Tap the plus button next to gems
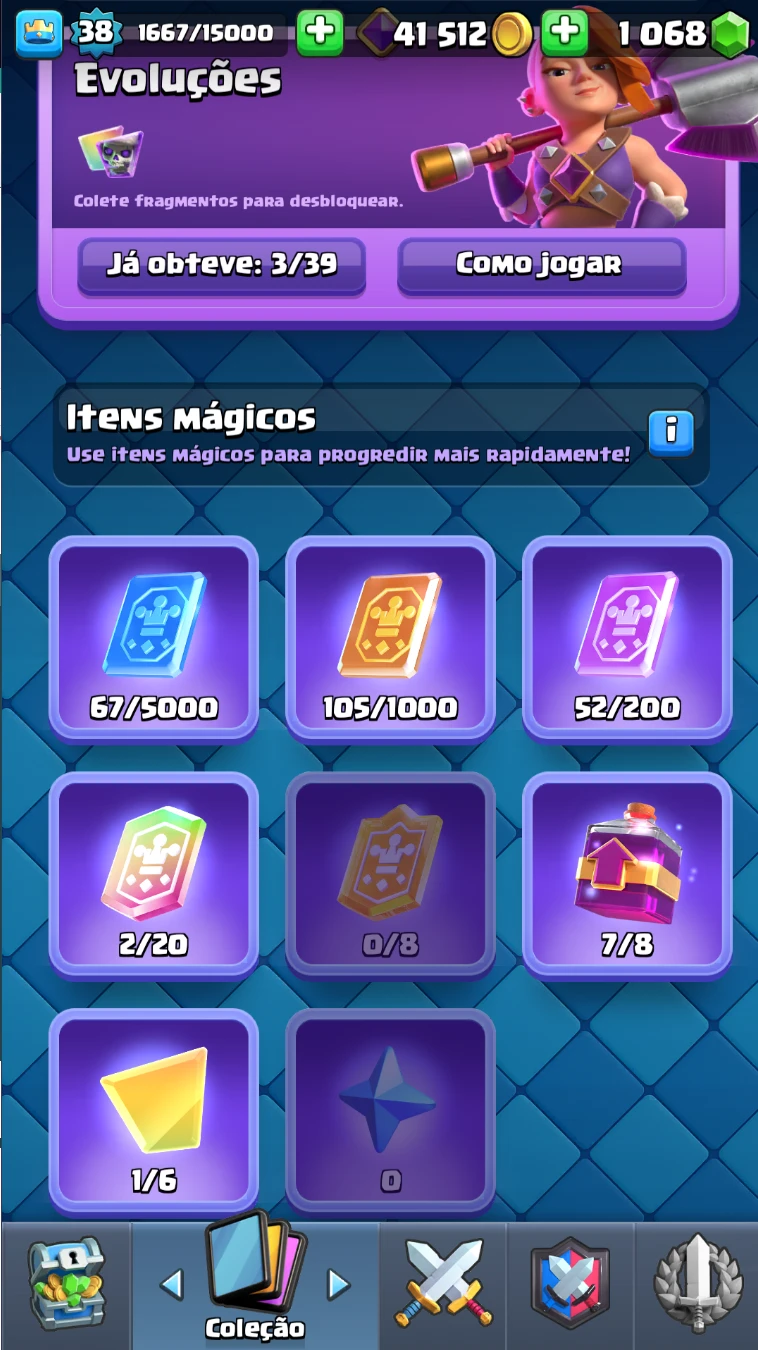The width and height of the screenshot is (758, 1350). [x=565, y=33]
